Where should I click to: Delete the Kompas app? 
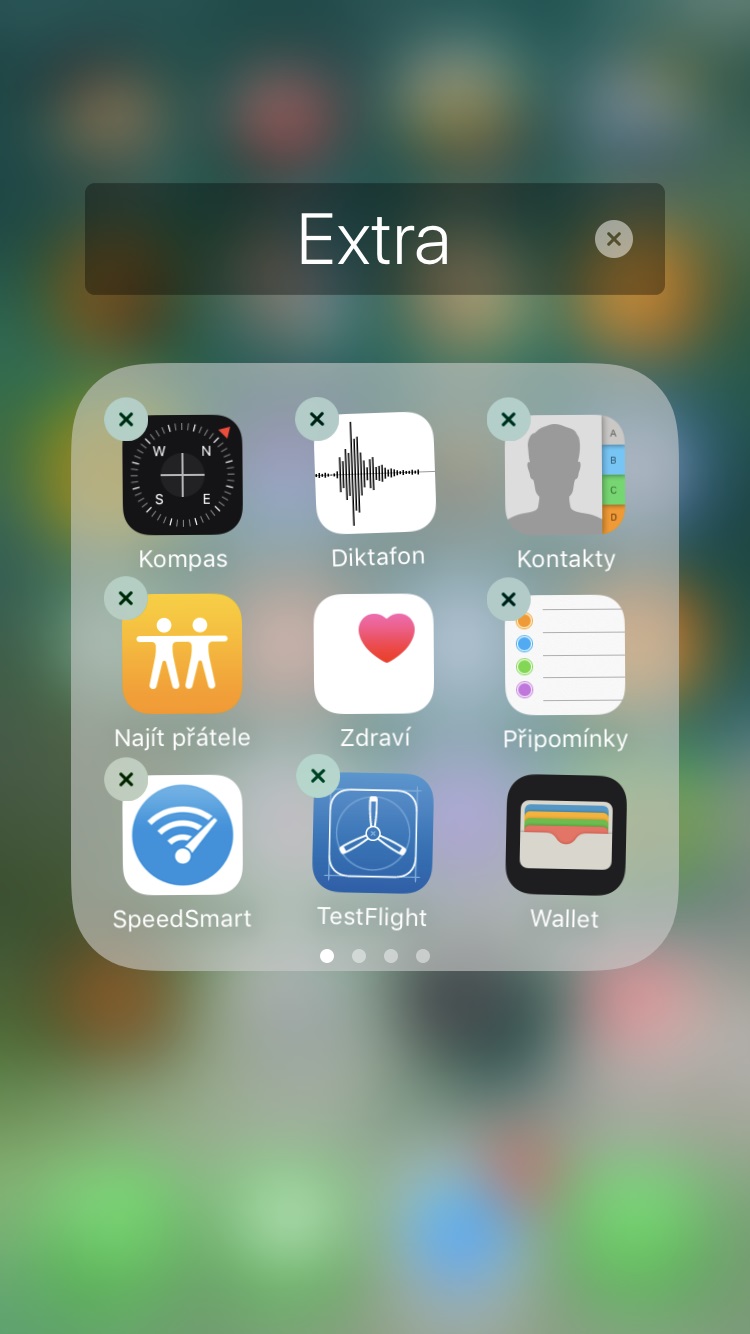[126, 419]
